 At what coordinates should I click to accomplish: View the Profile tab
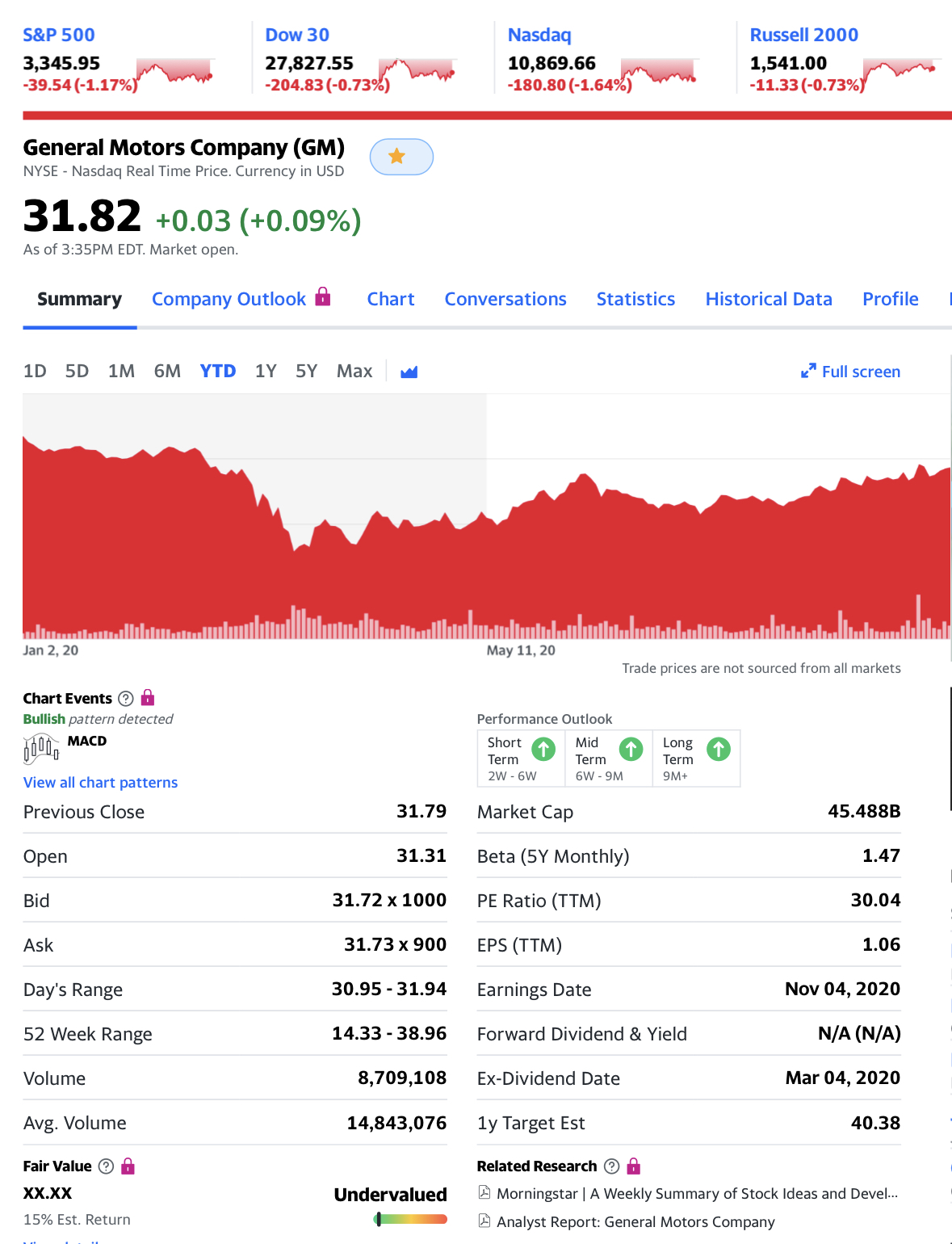click(890, 299)
